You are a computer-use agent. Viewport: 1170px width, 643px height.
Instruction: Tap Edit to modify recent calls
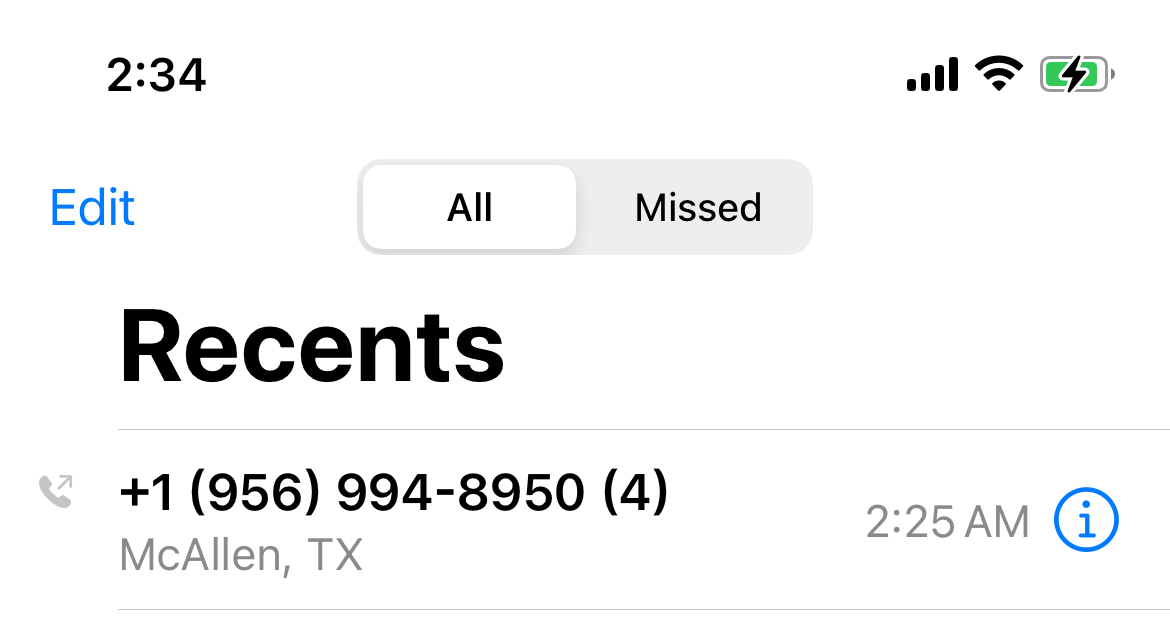pyautogui.click(x=92, y=208)
